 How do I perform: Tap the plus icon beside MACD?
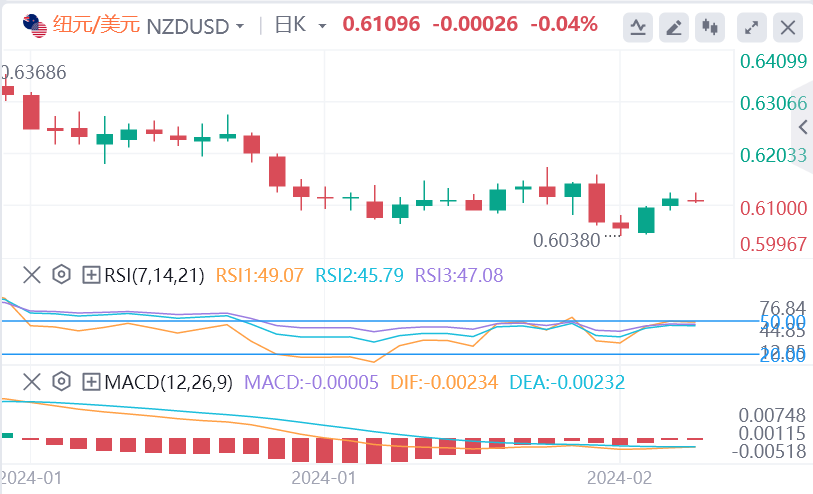pos(91,381)
